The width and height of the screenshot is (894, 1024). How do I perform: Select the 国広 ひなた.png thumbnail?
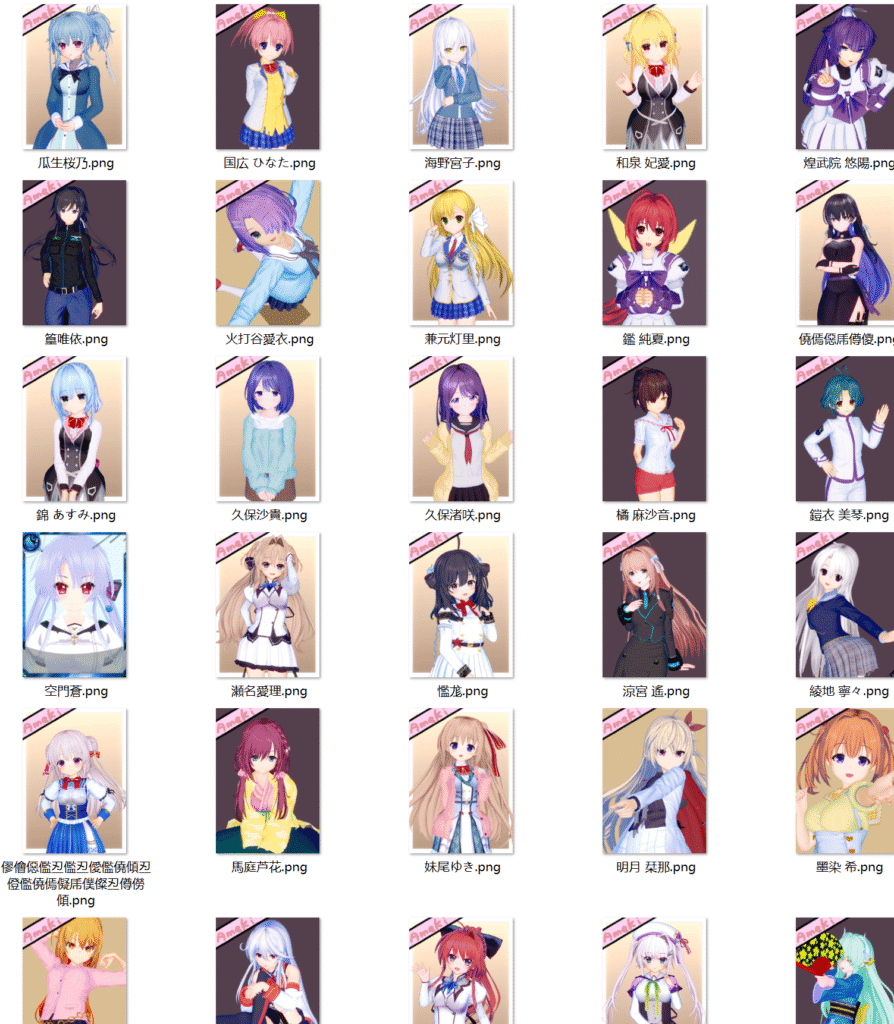click(267, 78)
